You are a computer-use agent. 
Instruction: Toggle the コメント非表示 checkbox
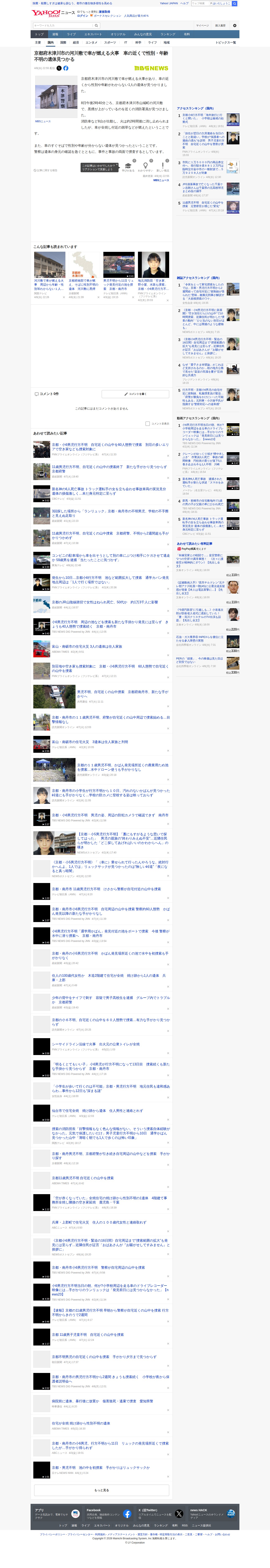pyautogui.click(x=148, y=424)
